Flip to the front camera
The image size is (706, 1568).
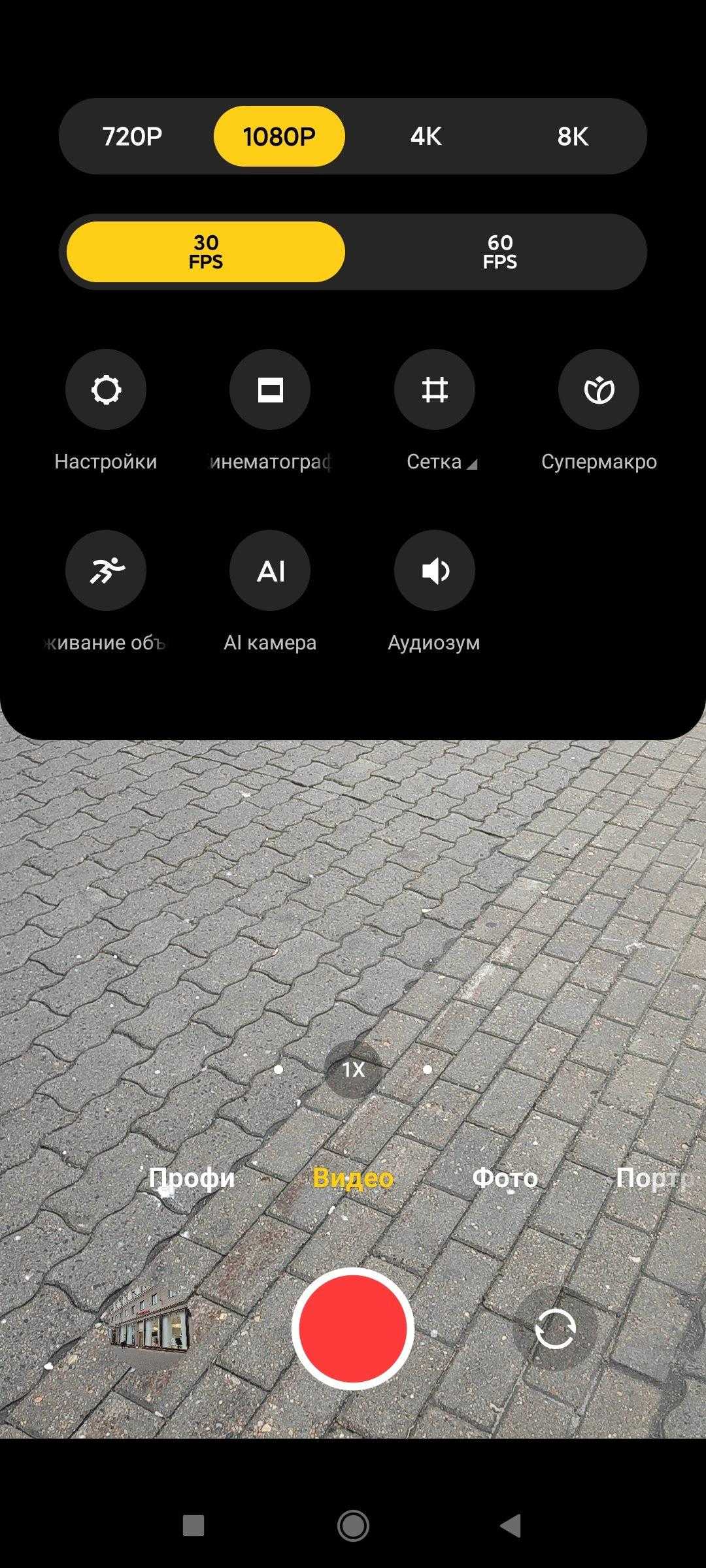(x=555, y=1328)
